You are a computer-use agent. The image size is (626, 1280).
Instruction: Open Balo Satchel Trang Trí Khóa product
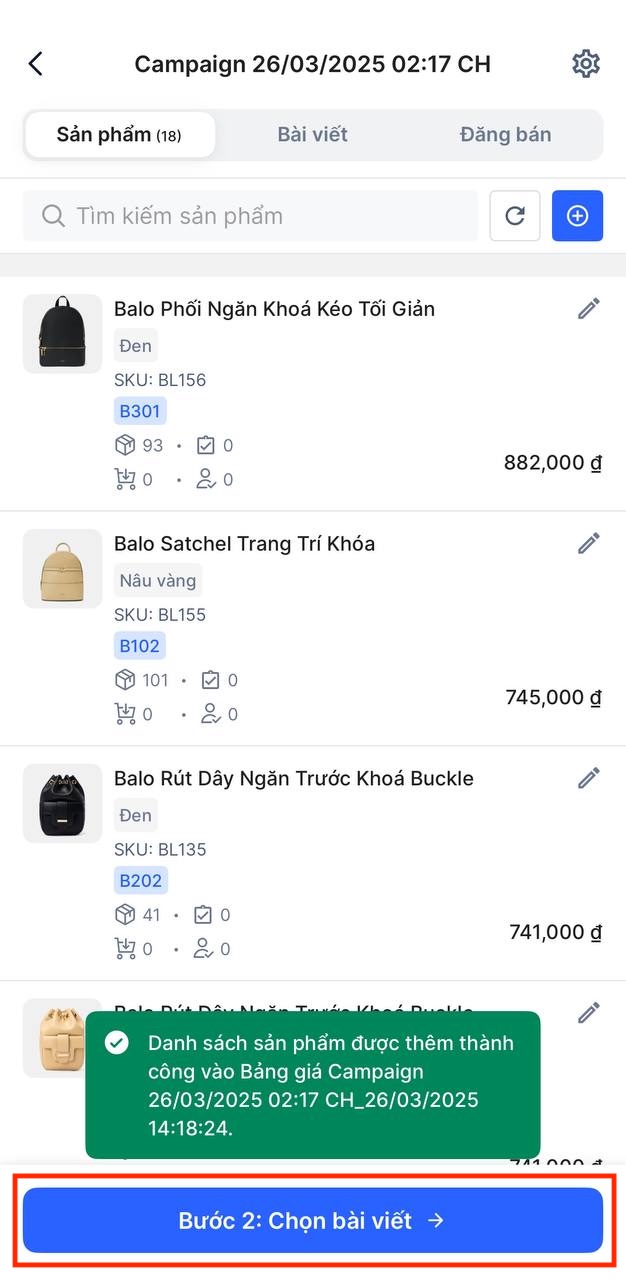pyautogui.click(x=244, y=544)
